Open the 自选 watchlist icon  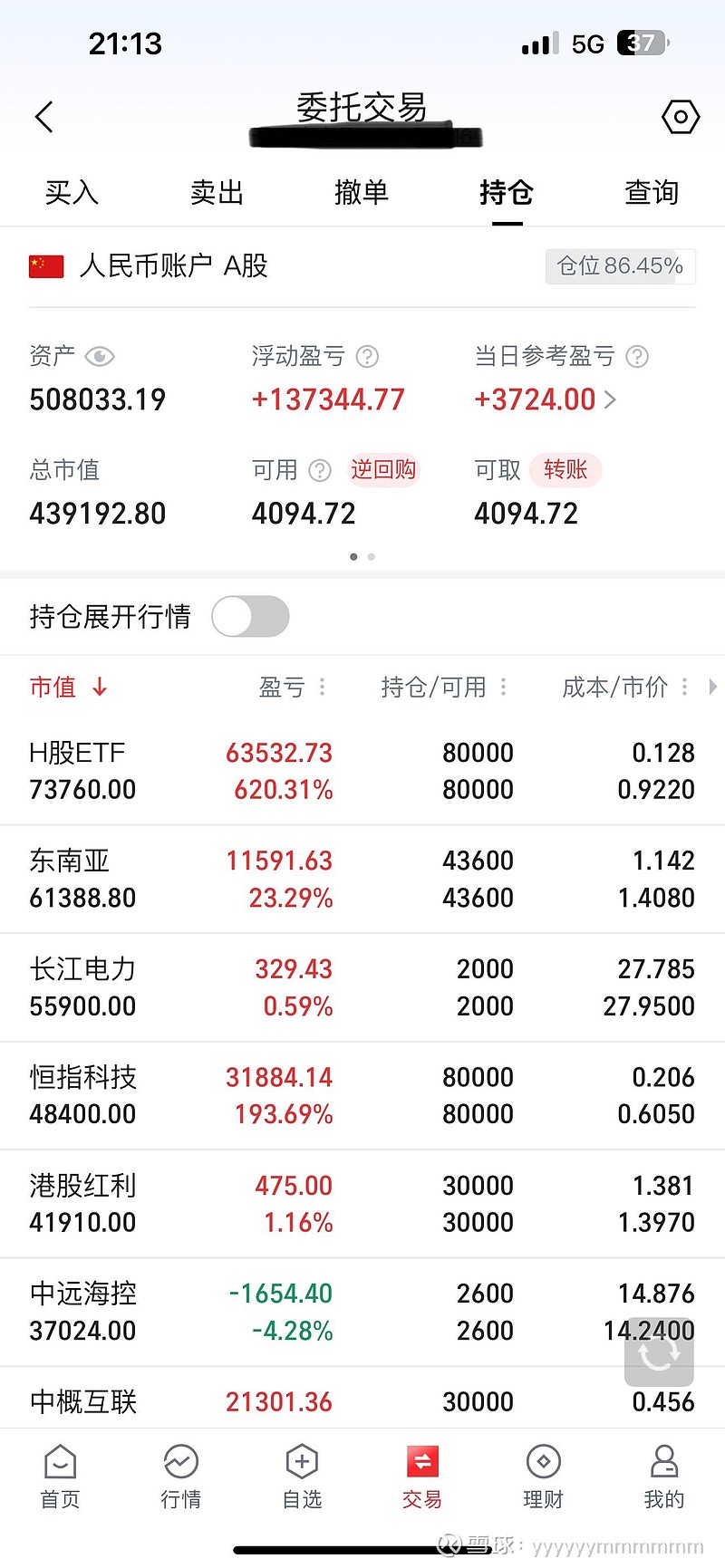tap(301, 1477)
